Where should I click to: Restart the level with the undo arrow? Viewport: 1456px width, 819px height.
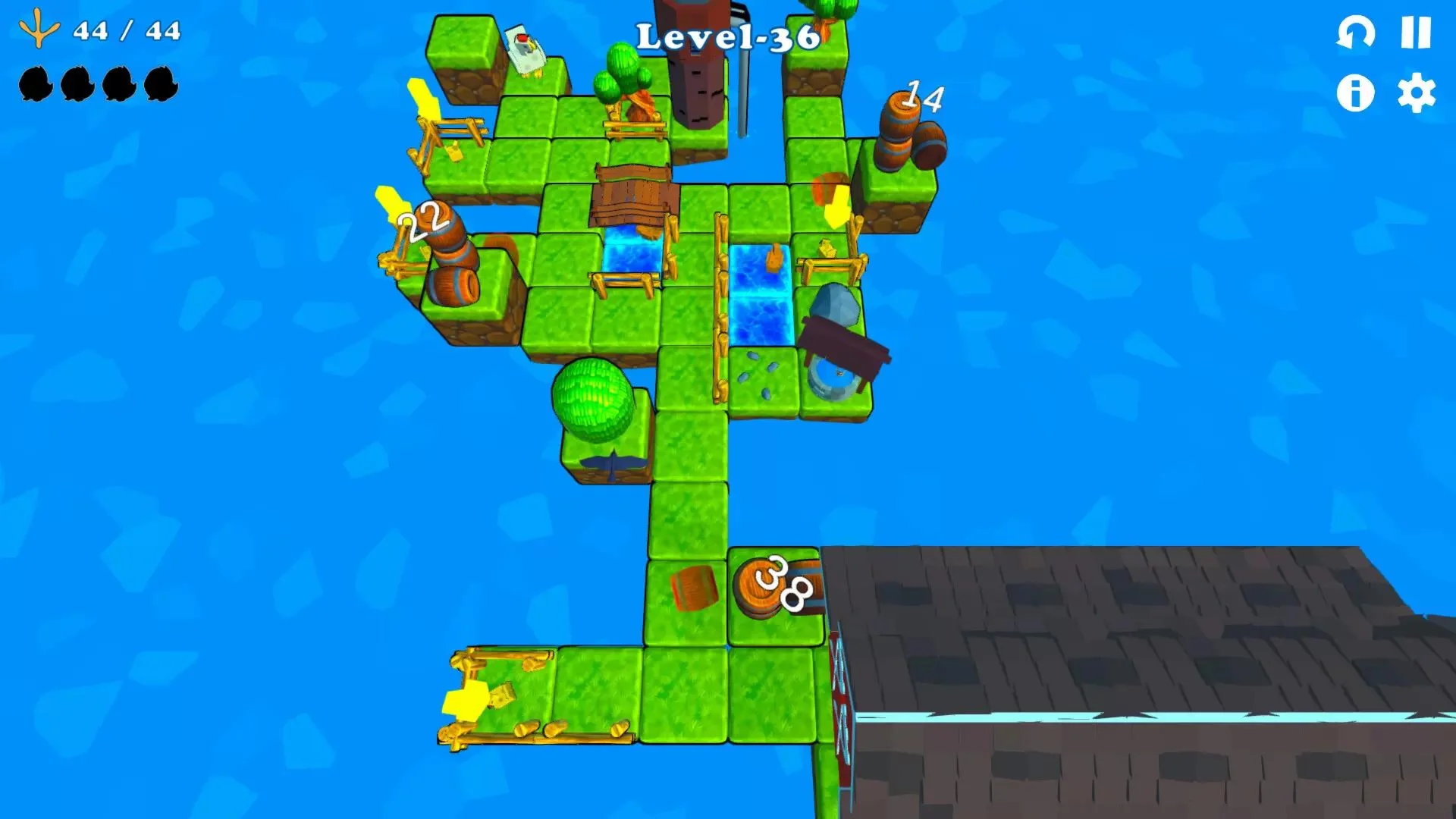point(1355,33)
